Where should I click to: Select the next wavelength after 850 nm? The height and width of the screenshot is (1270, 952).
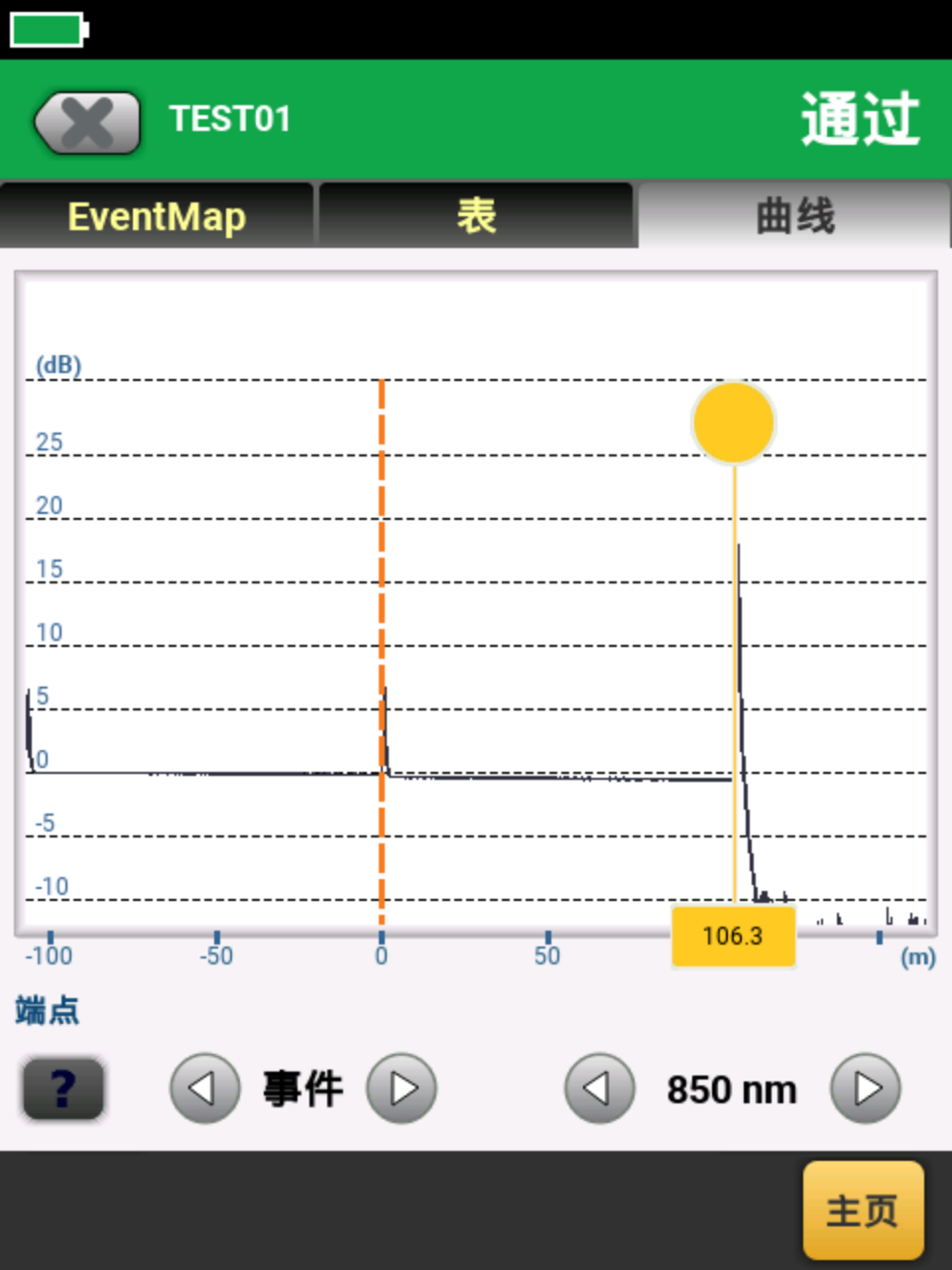pyautogui.click(x=866, y=1088)
